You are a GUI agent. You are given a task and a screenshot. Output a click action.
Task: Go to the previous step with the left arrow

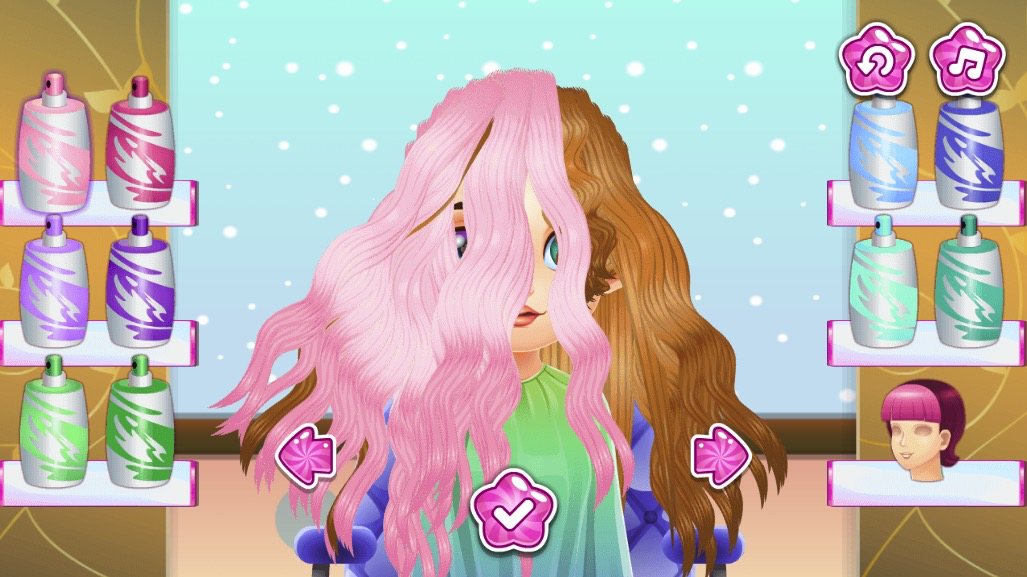(x=305, y=455)
